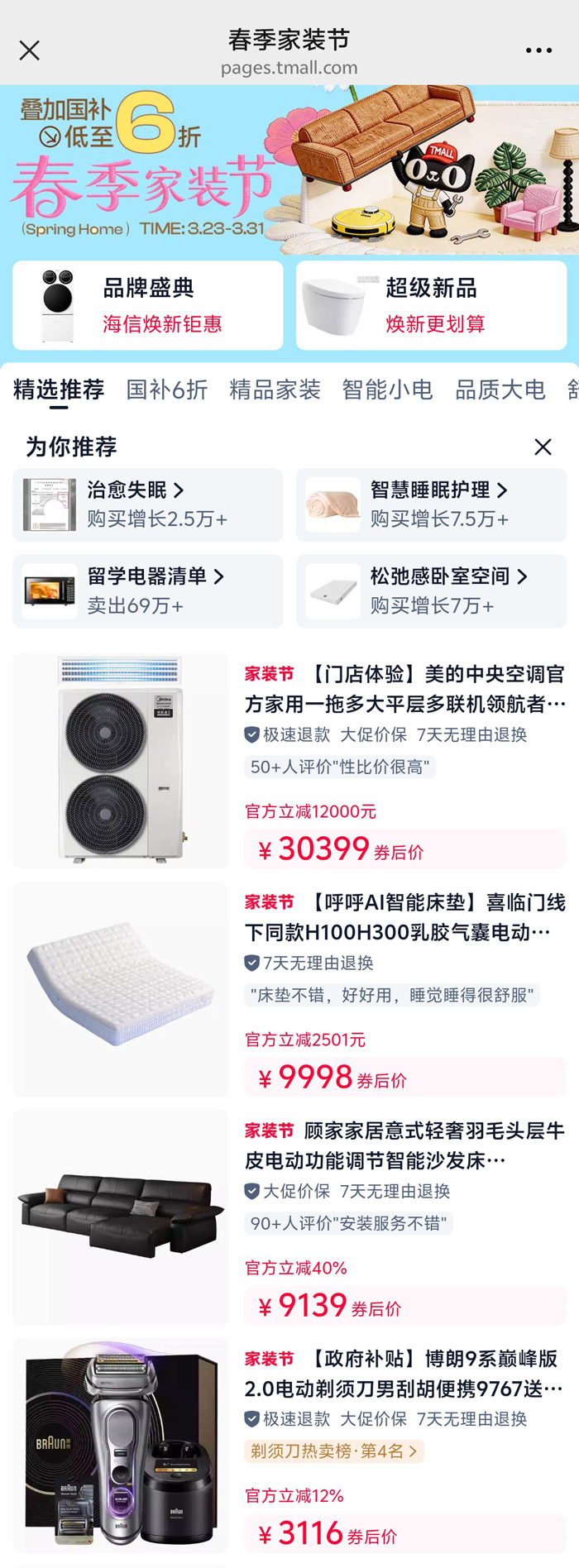Open the 呼呼AI智能床垫 product listing
The height and width of the screenshot is (1568, 579).
(404, 917)
